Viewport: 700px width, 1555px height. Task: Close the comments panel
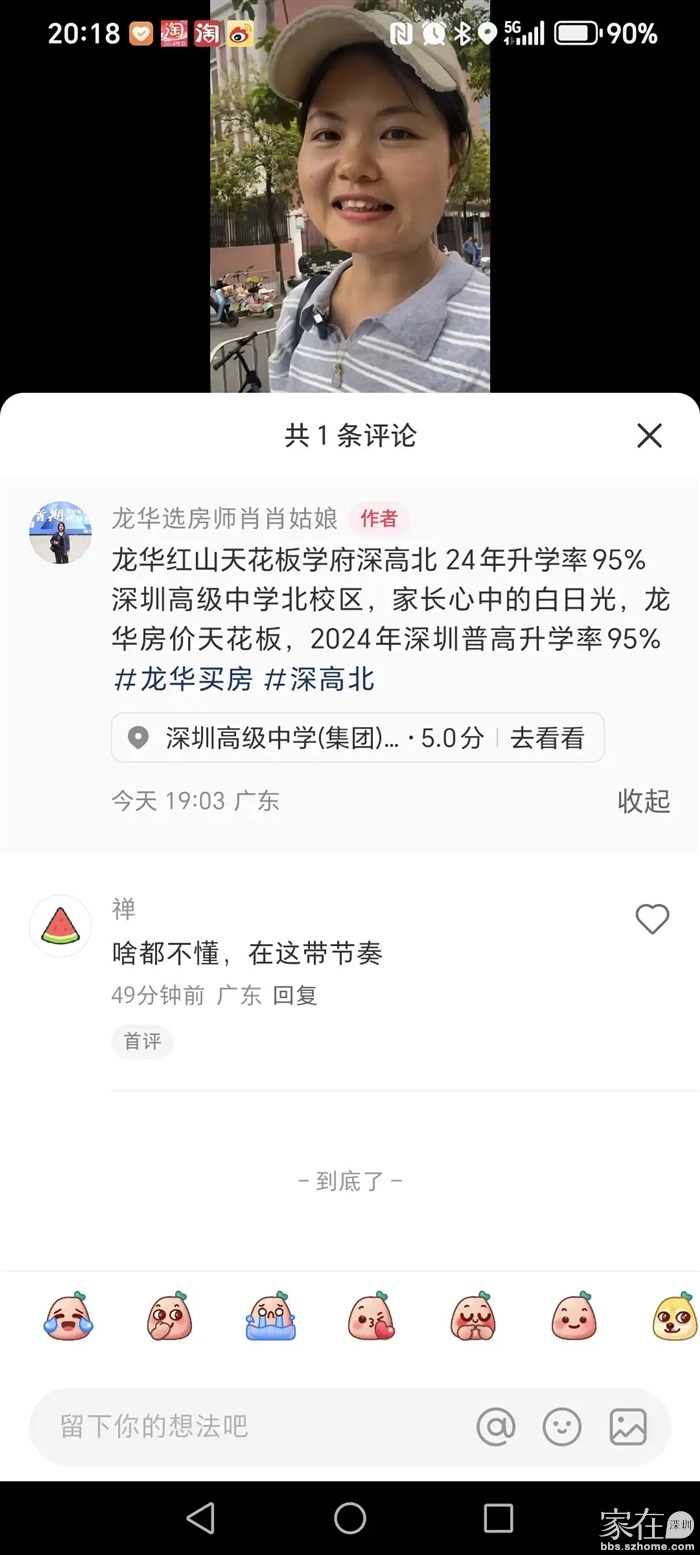click(x=649, y=435)
